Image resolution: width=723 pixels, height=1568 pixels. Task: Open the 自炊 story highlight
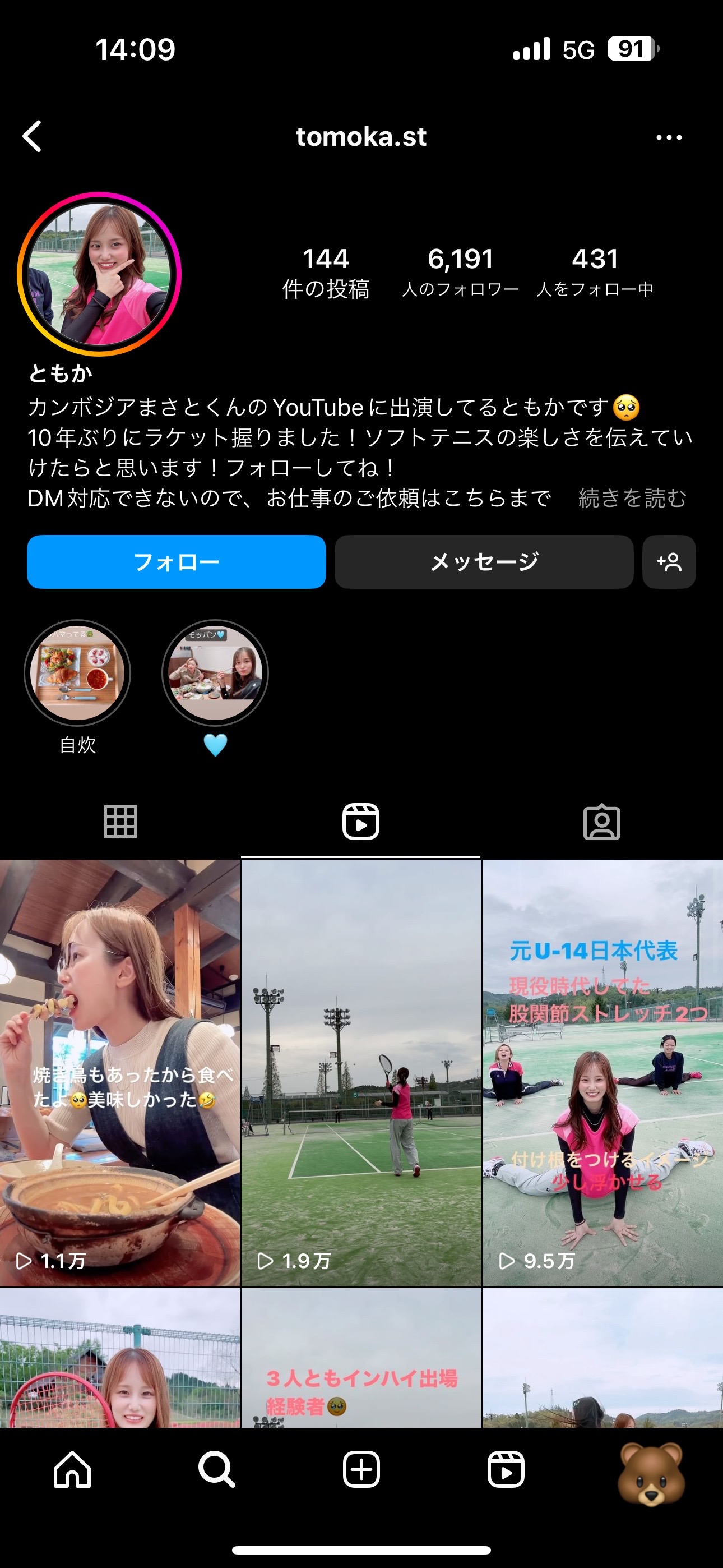coord(77,673)
